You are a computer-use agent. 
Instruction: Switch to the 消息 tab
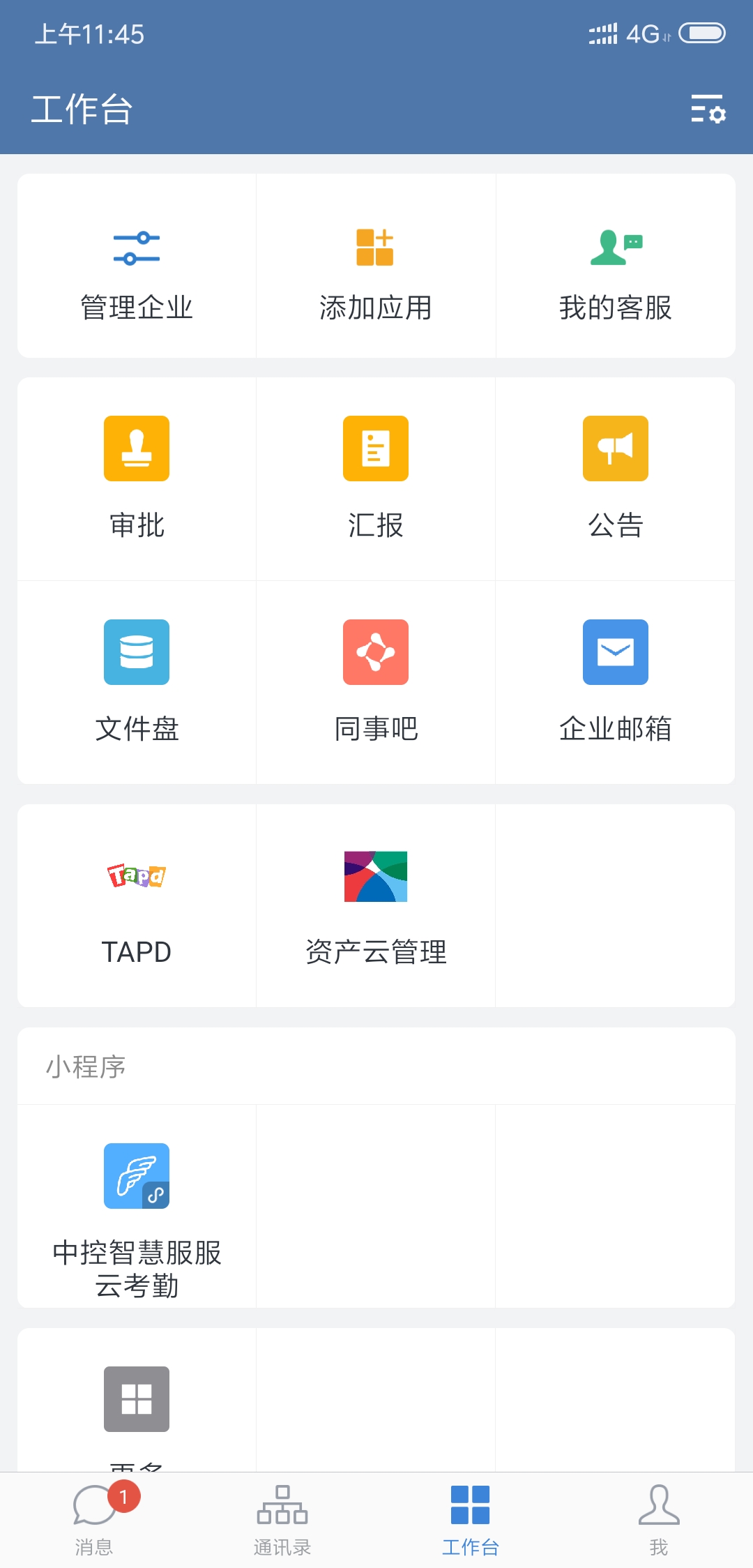94,1521
